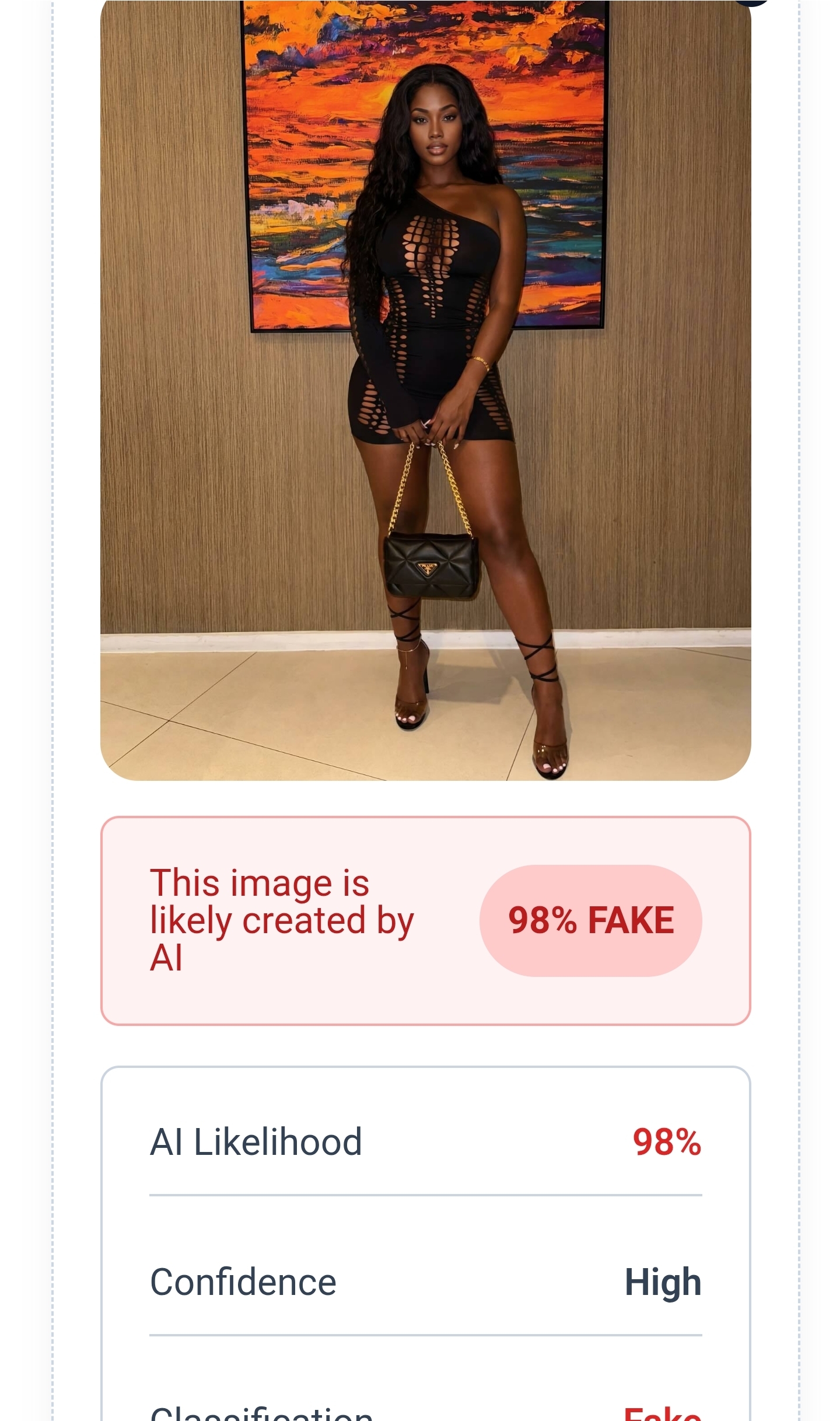Tap the uploaded photo preview
This screenshot has height=1421, width=840.
pos(425,390)
